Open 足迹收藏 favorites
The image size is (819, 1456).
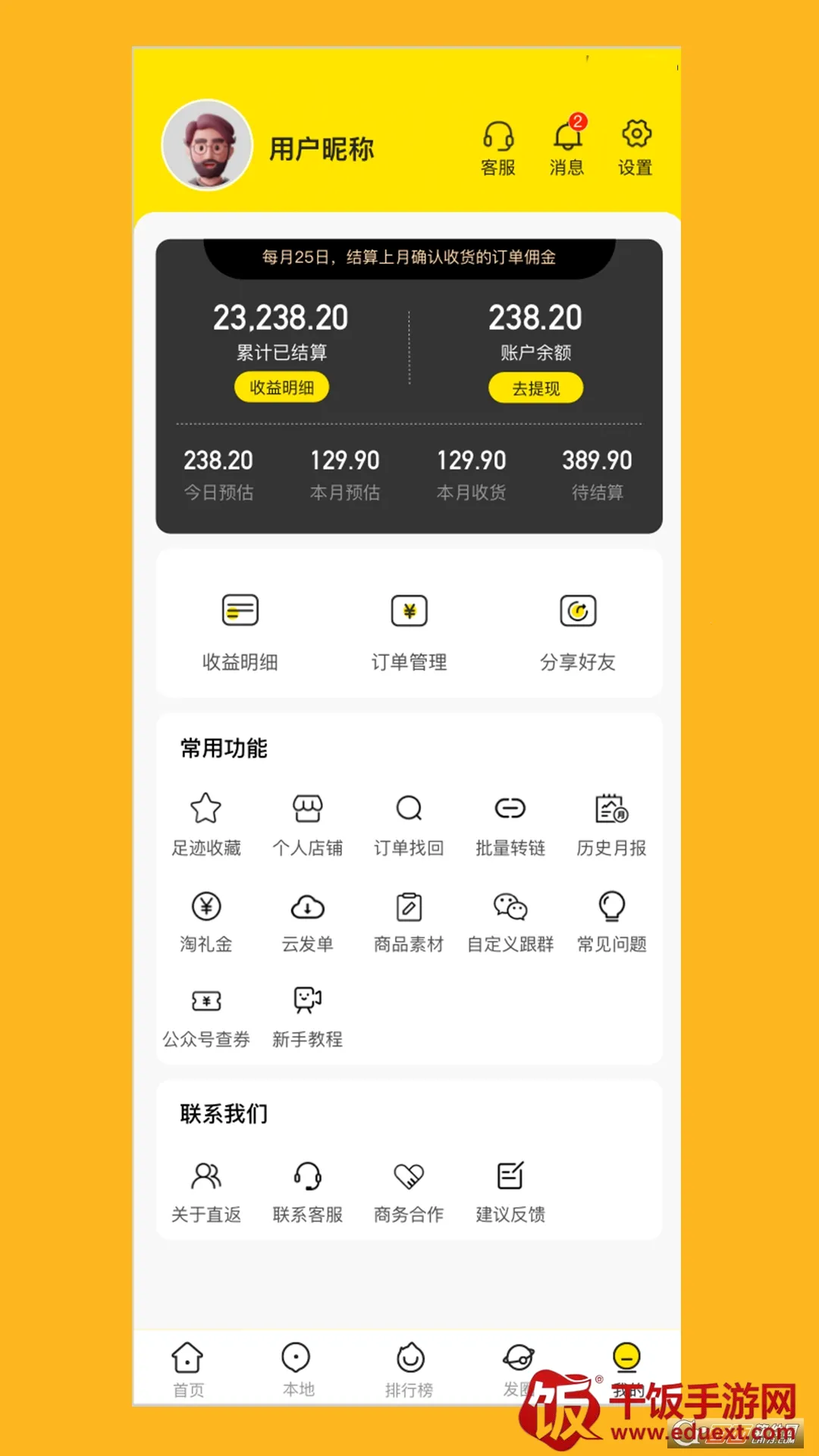pos(206,824)
